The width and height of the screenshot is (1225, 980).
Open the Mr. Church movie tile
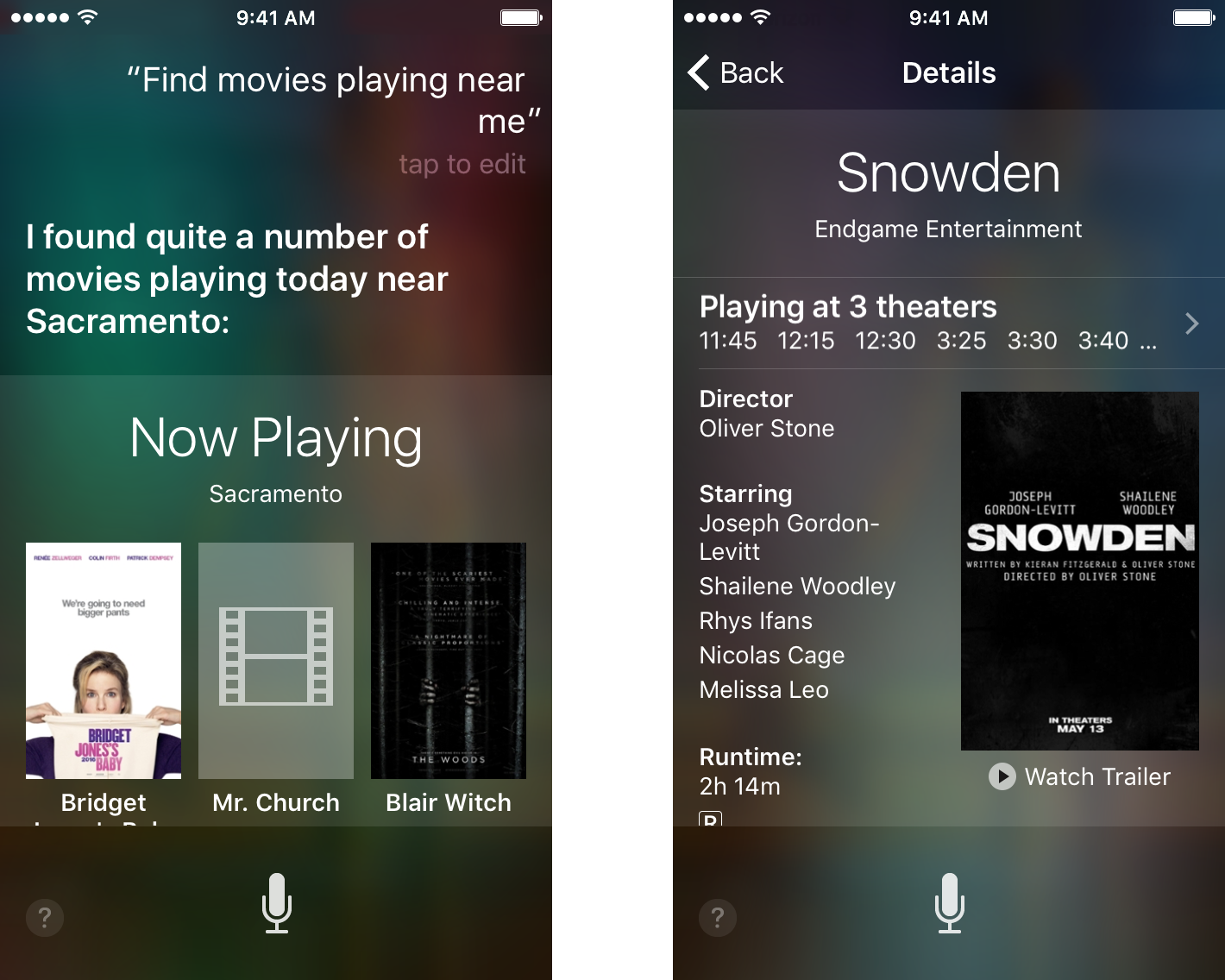pyautogui.click(x=276, y=661)
